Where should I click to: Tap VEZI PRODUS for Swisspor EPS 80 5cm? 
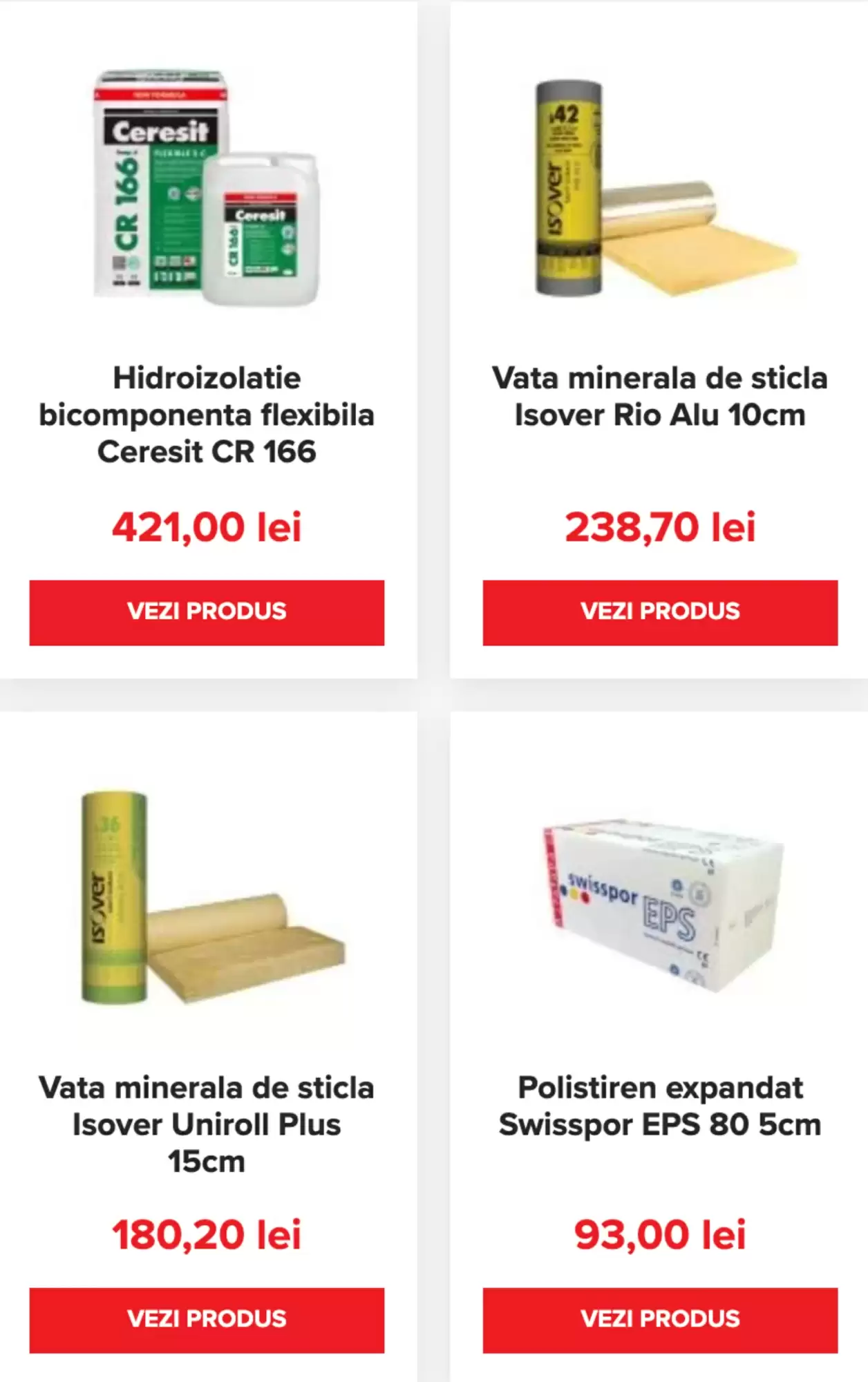(660, 1320)
